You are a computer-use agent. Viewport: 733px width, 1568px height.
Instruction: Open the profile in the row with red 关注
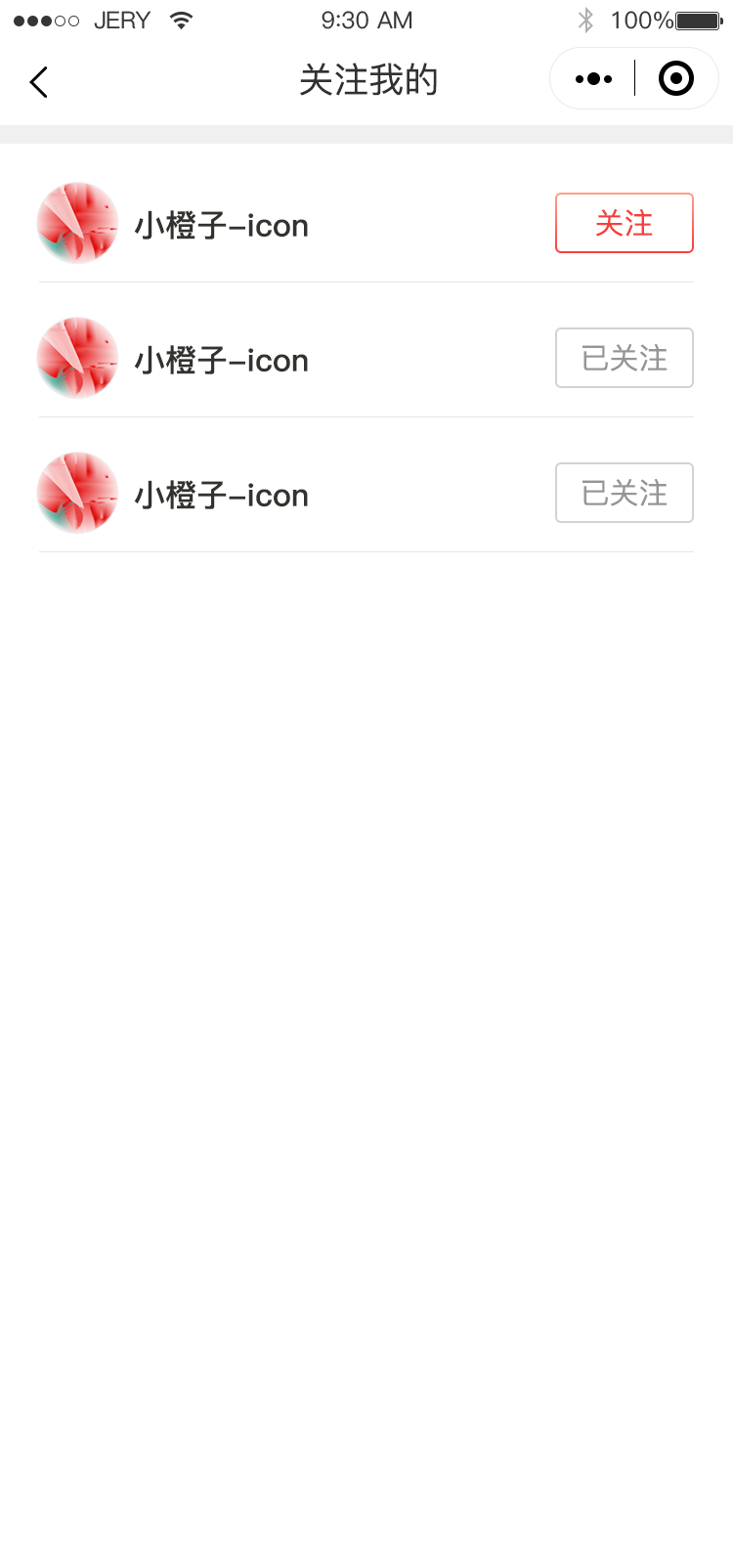point(221,226)
